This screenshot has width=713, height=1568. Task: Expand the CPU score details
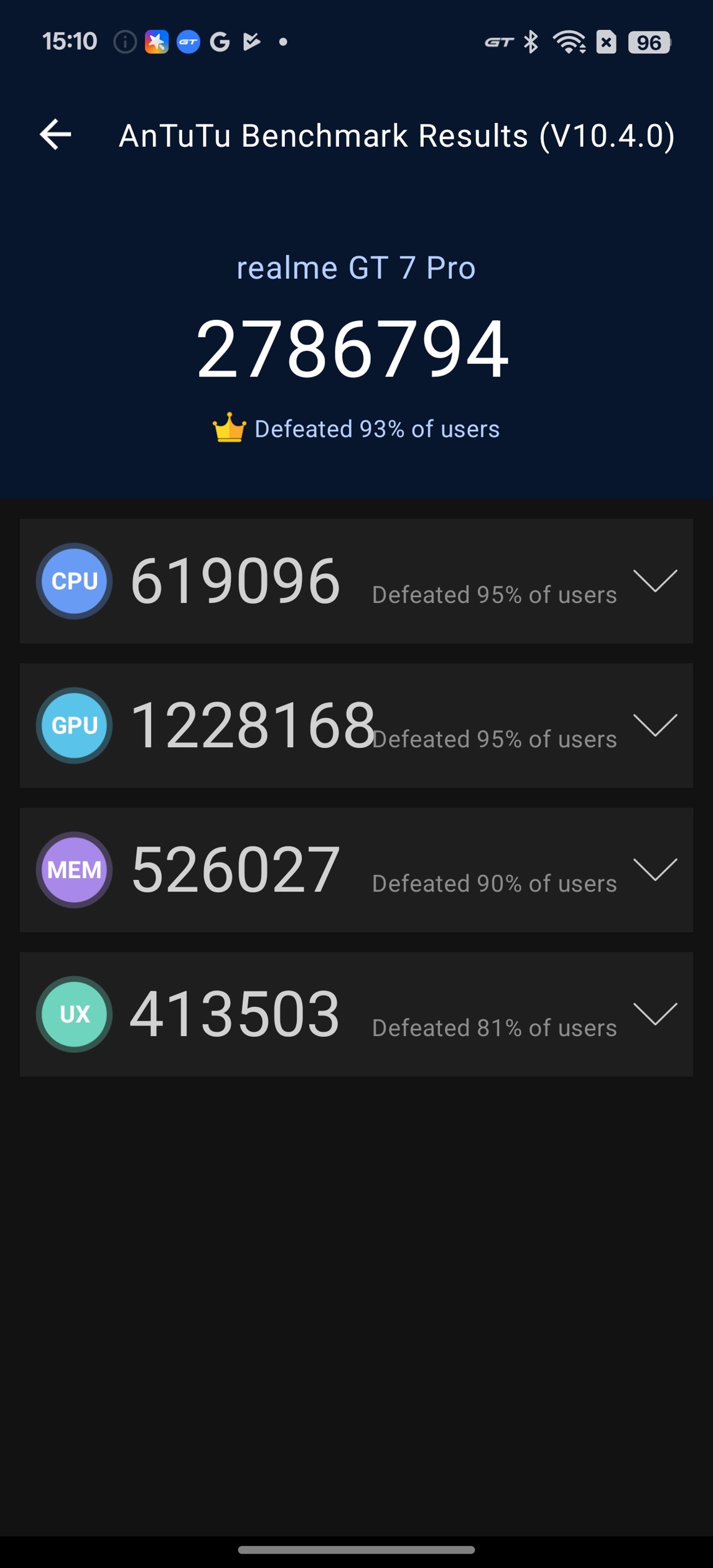[655, 581]
